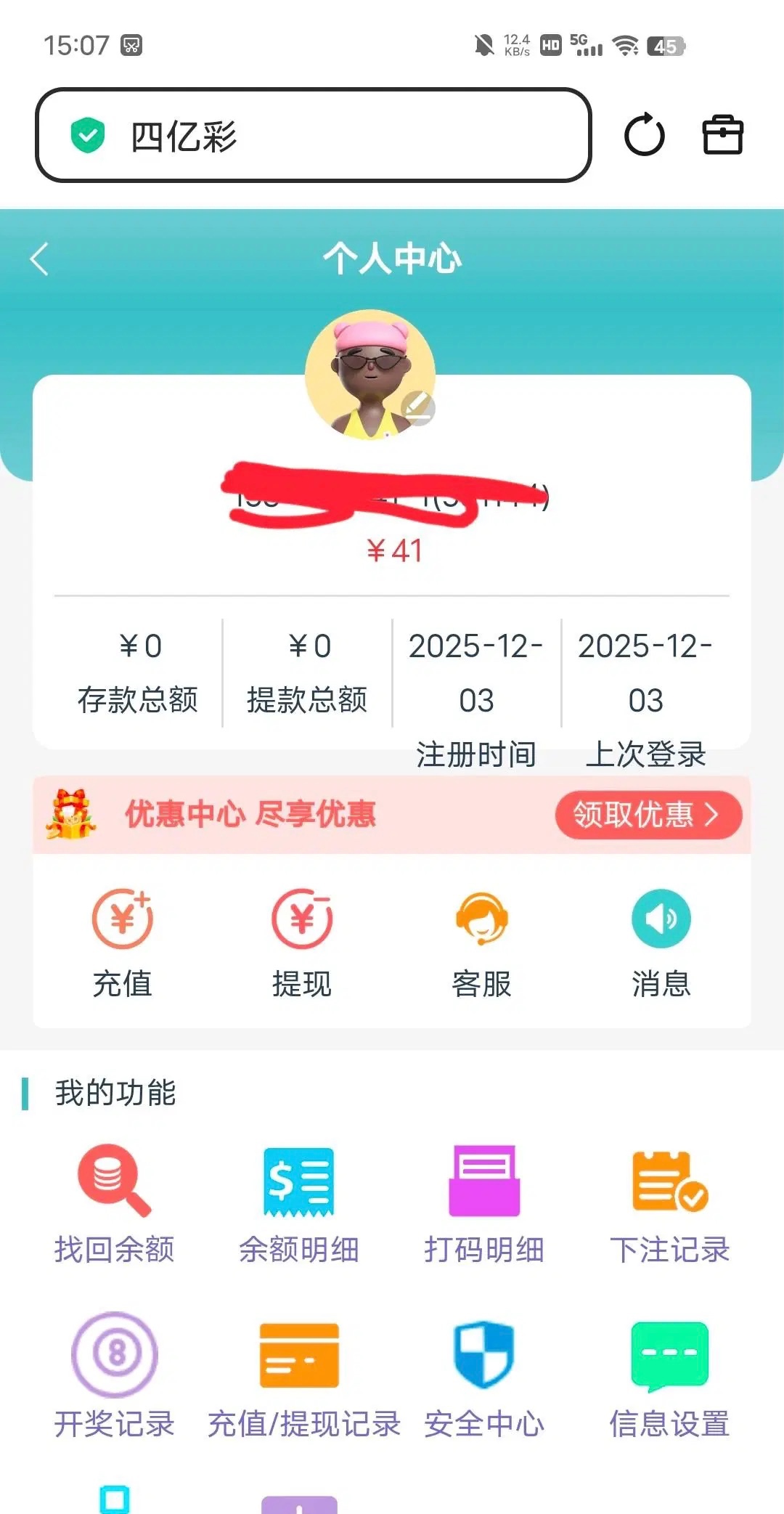Open the toolbox briefcase icon

point(722,135)
